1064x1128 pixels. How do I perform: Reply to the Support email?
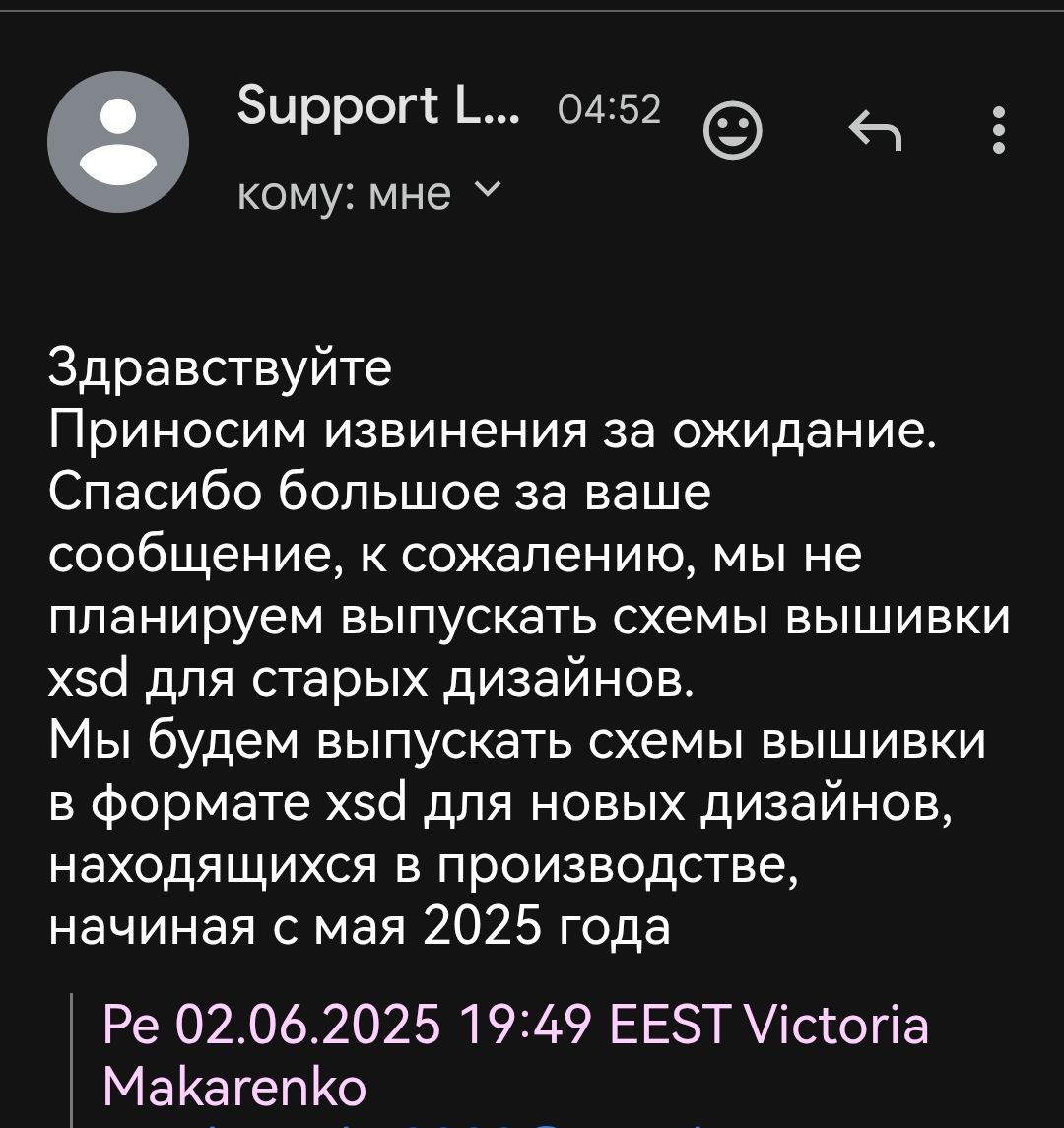pyautogui.click(x=873, y=132)
